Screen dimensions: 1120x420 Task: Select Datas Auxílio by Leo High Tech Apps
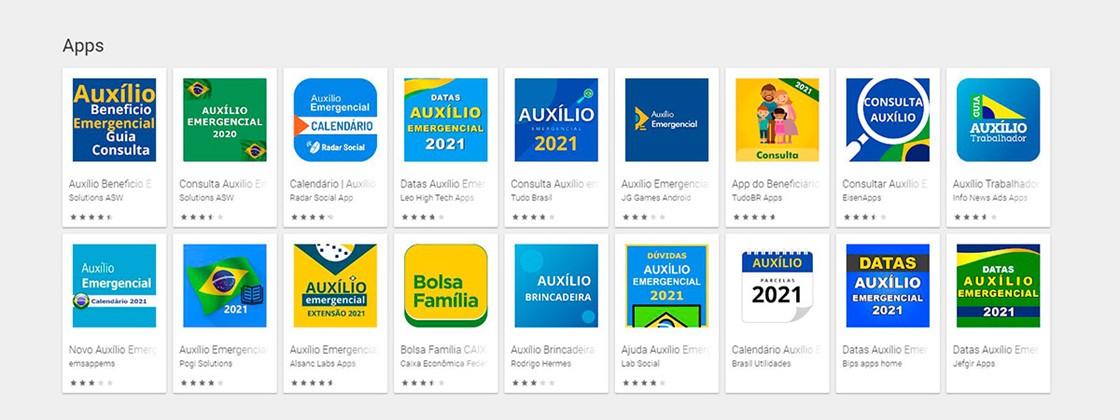[x=445, y=120]
